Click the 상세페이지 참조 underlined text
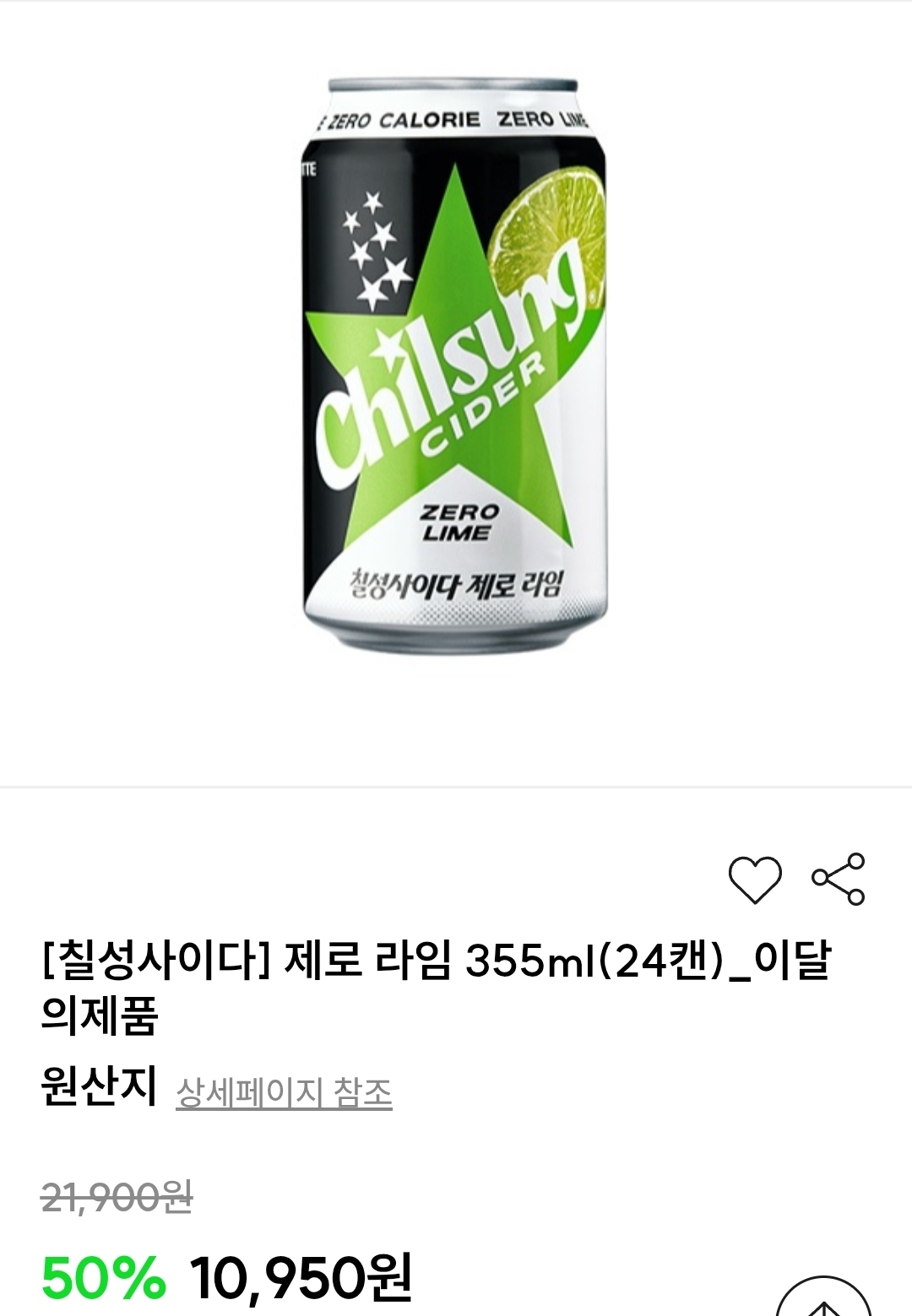The height and width of the screenshot is (1316, 912). (x=283, y=1091)
